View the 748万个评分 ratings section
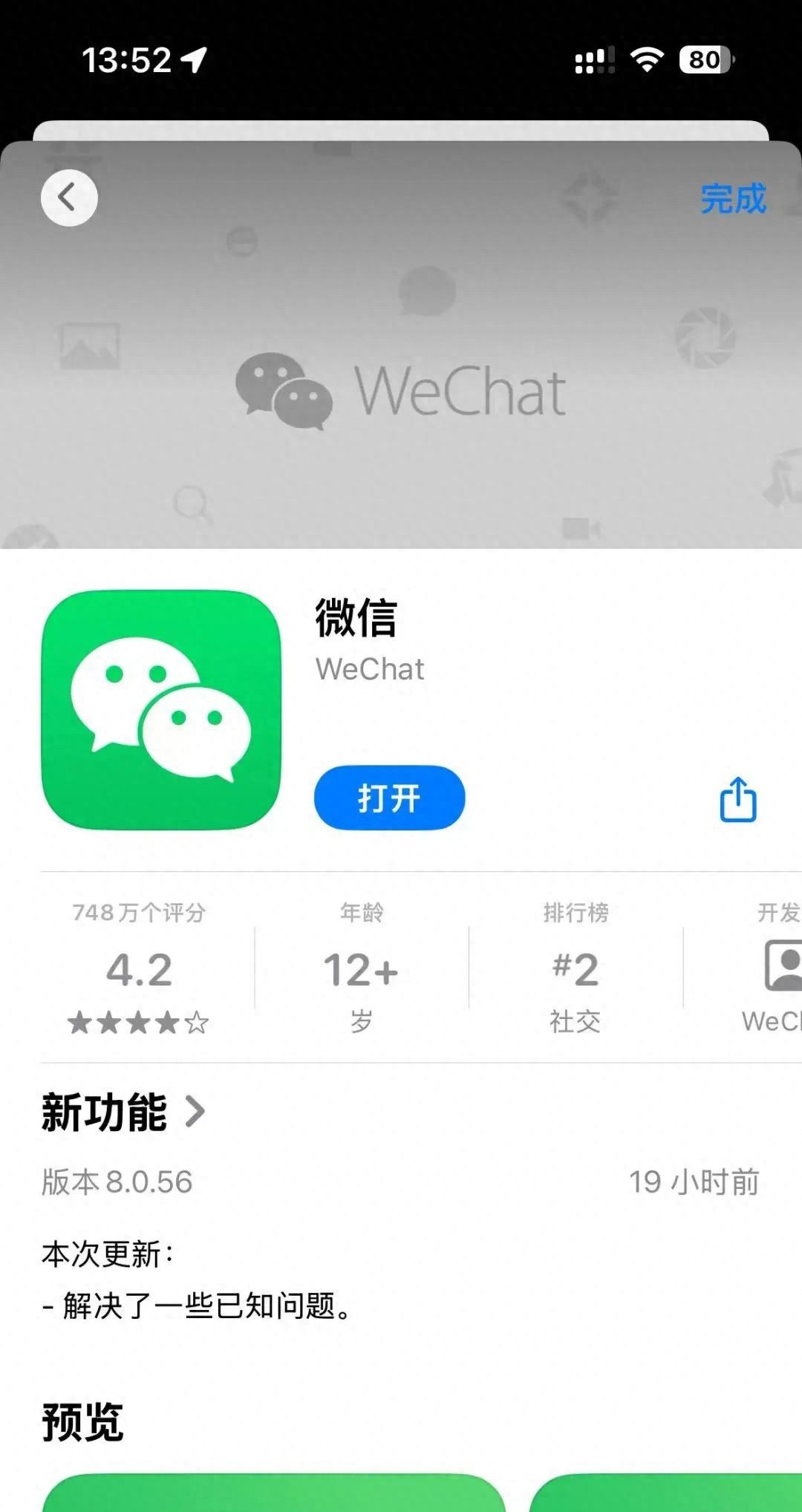 click(x=139, y=968)
